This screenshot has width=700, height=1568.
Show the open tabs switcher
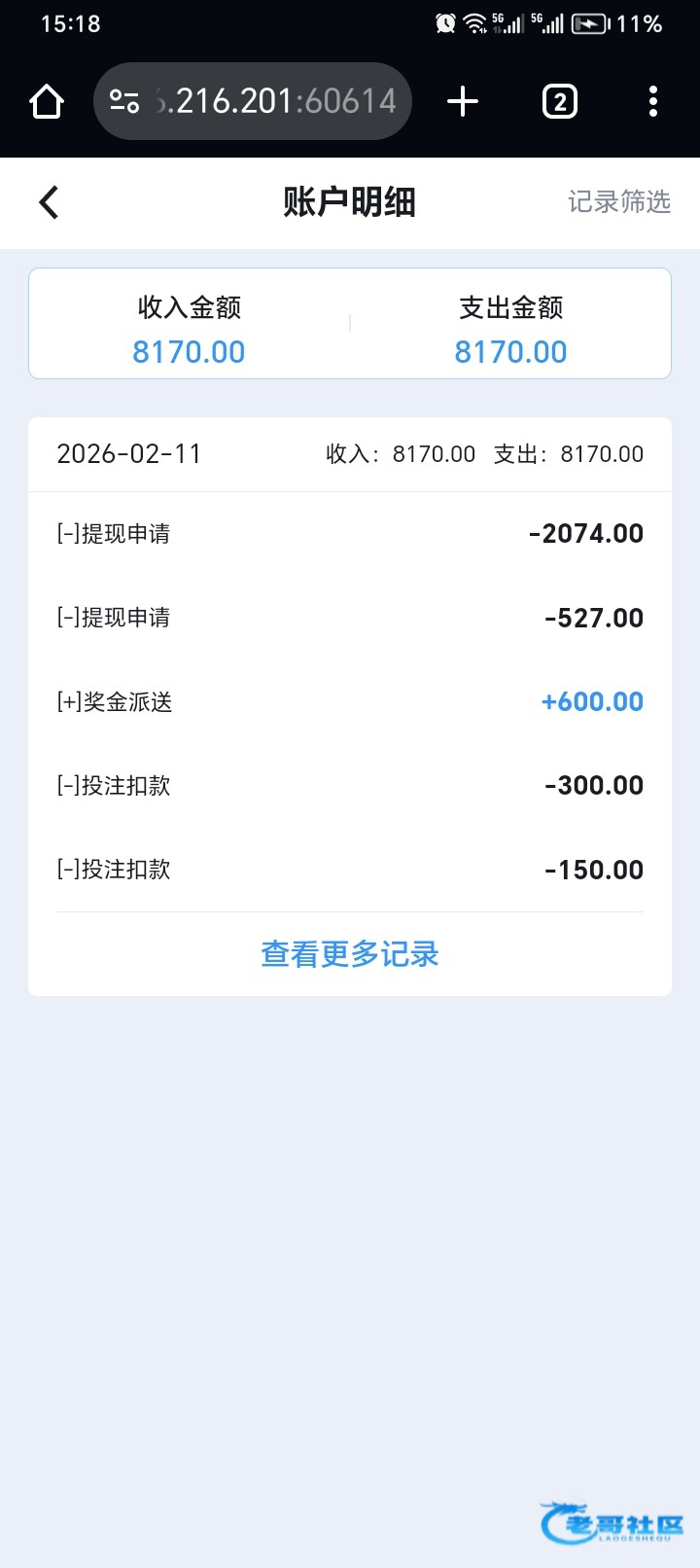coord(559,101)
